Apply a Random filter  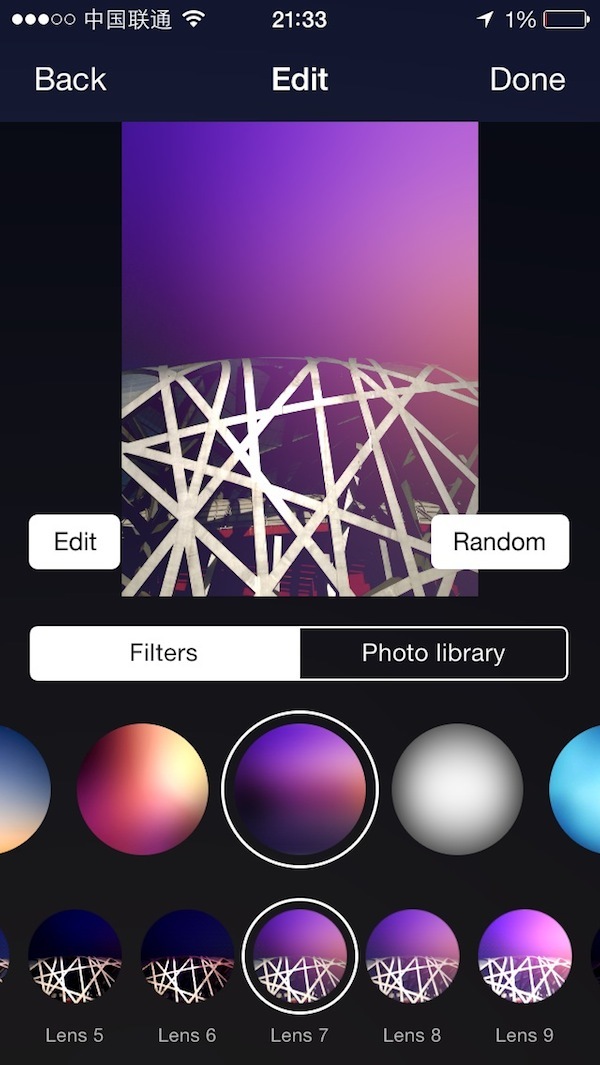tap(499, 542)
